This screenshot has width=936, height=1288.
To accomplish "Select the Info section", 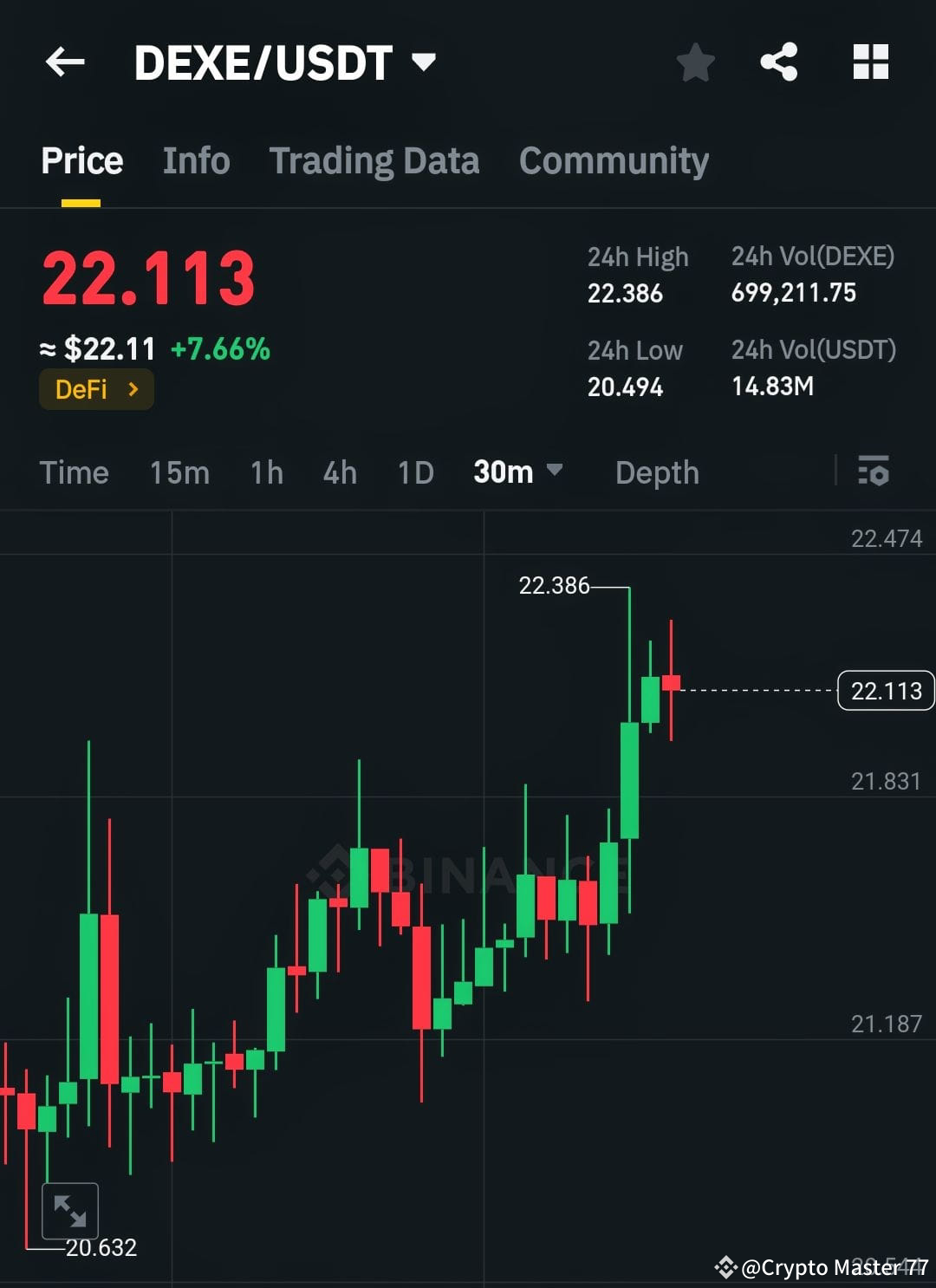I will point(195,160).
